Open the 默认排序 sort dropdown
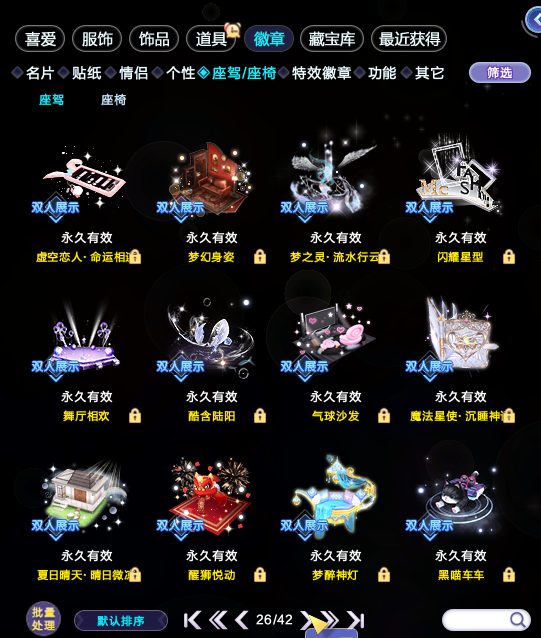541x638 pixels. coord(121,621)
